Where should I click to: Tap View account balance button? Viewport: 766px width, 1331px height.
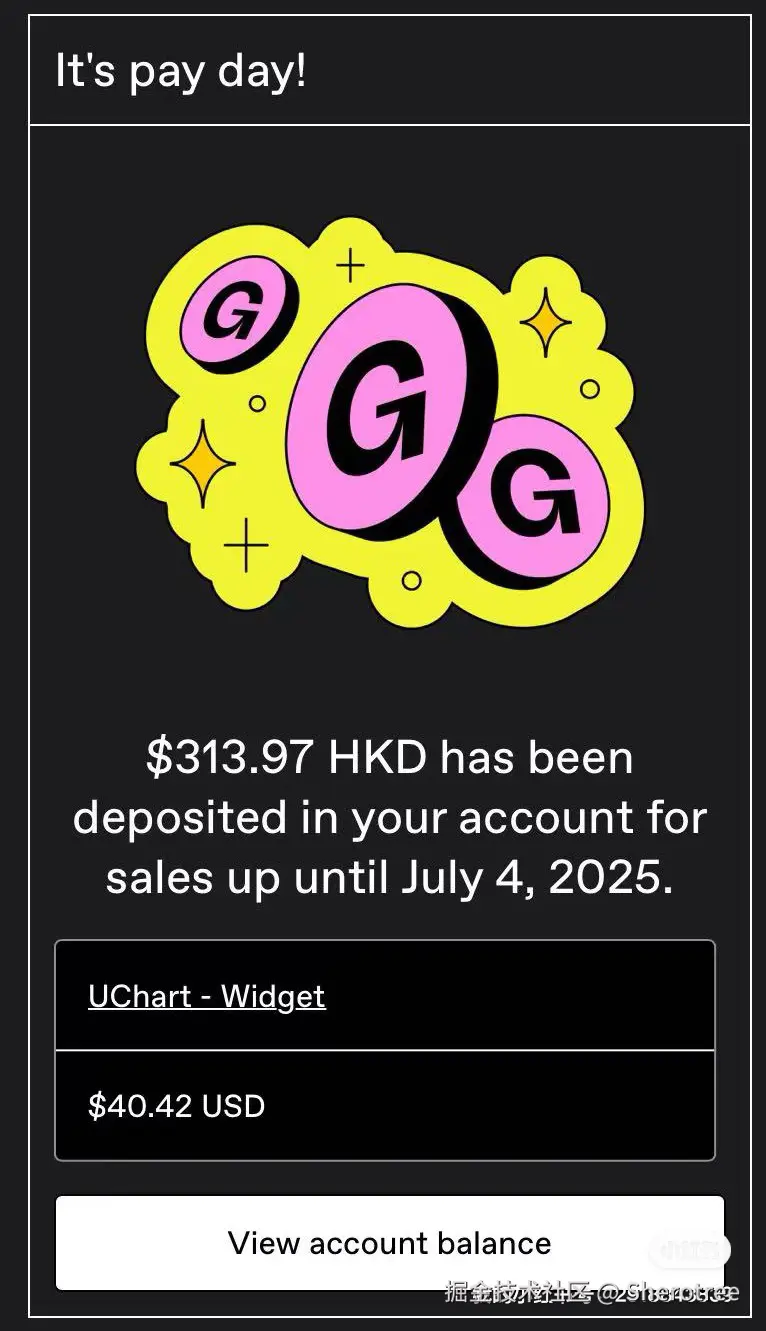click(389, 1243)
